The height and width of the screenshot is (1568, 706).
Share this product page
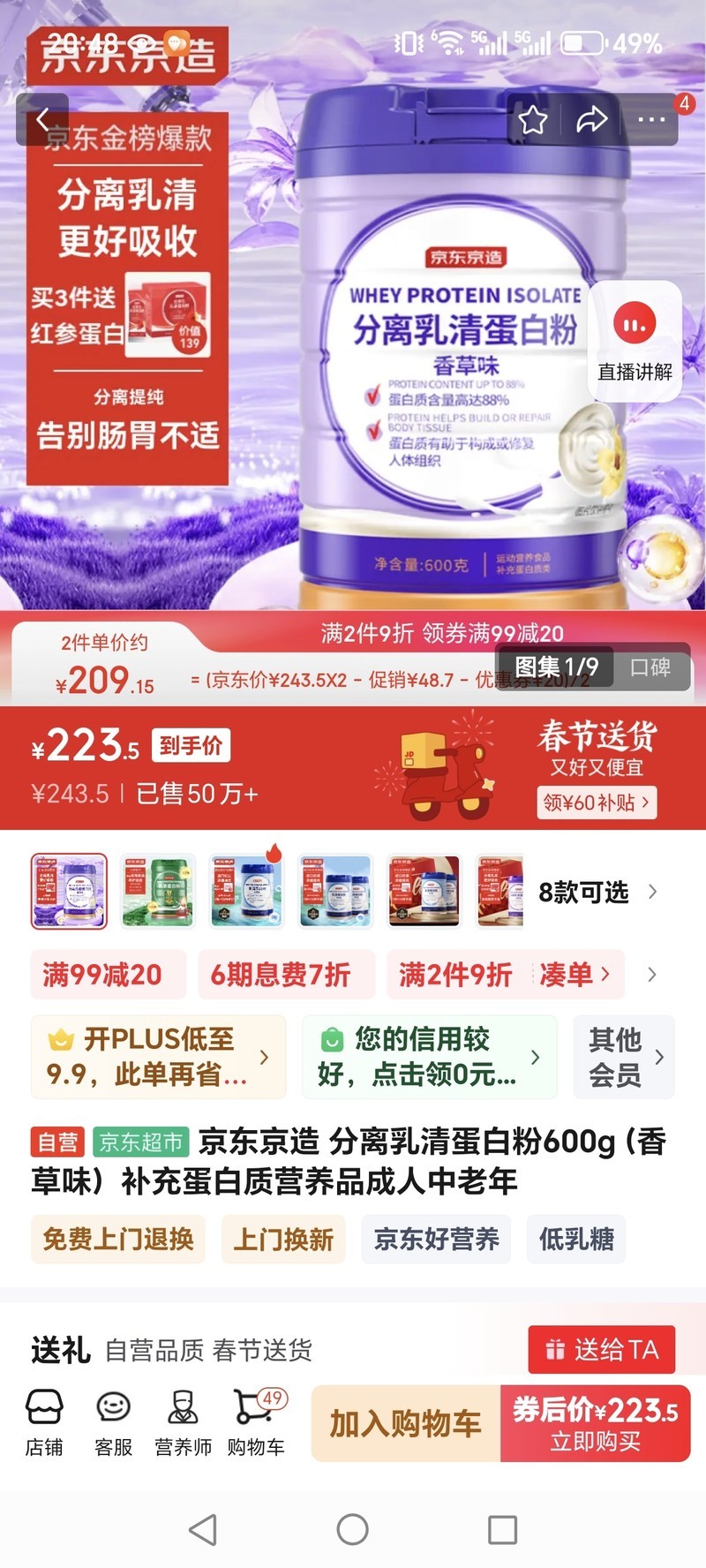[x=592, y=119]
